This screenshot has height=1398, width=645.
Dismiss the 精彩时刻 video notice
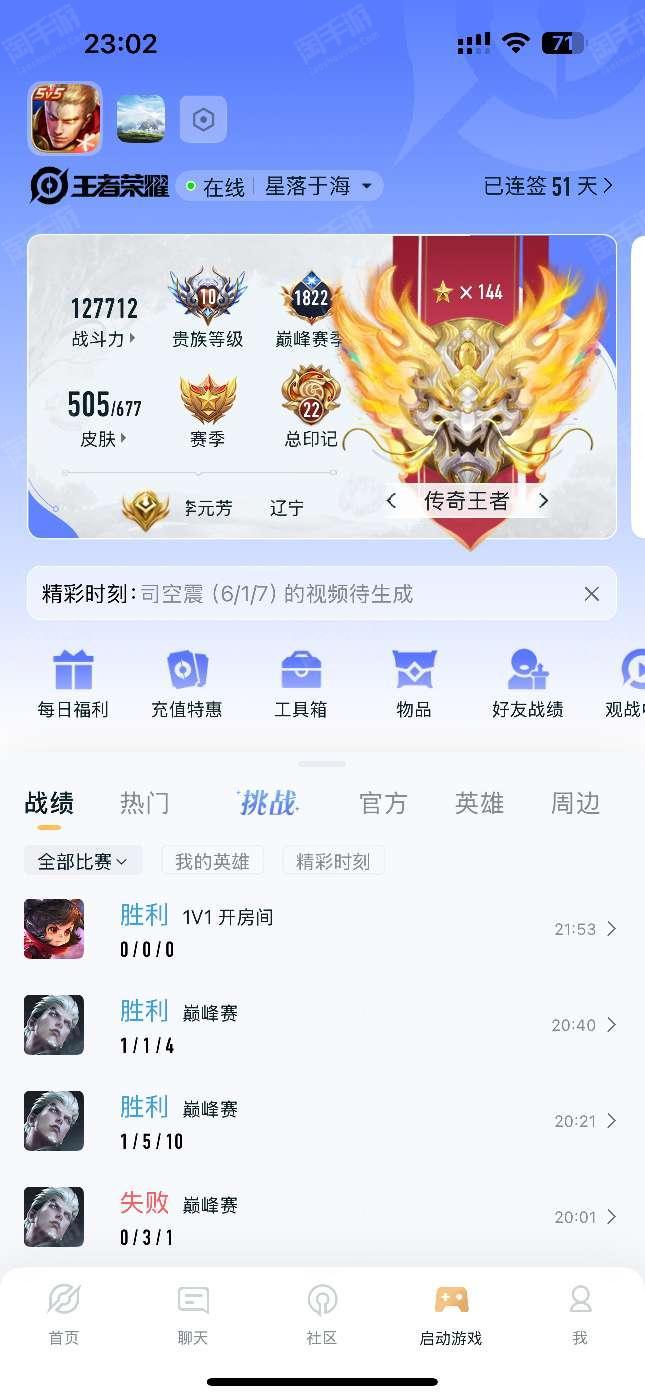coord(592,594)
